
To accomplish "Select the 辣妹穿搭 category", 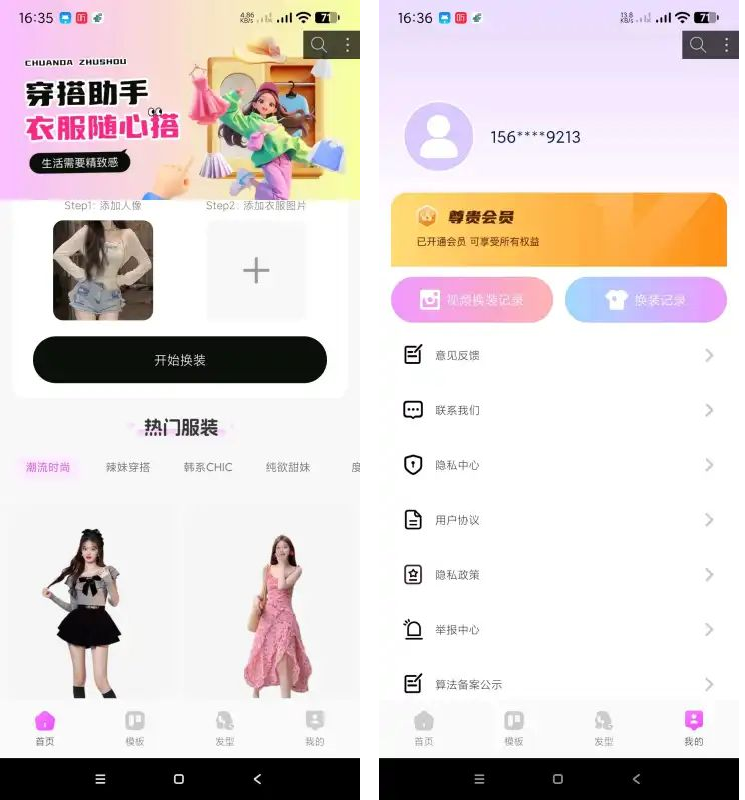I will [x=128, y=467].
